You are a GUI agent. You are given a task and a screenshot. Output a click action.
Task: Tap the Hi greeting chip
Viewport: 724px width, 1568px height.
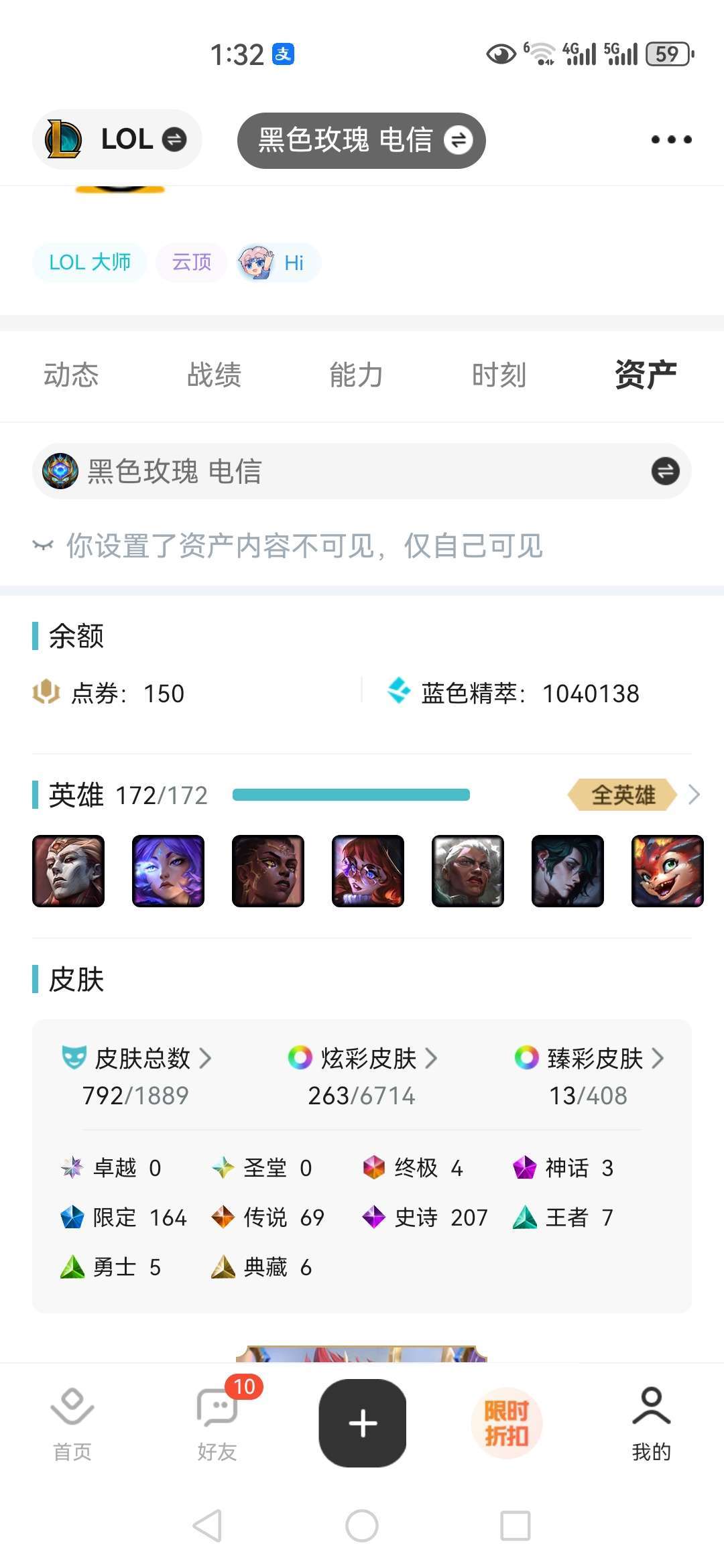coord(278,263)
